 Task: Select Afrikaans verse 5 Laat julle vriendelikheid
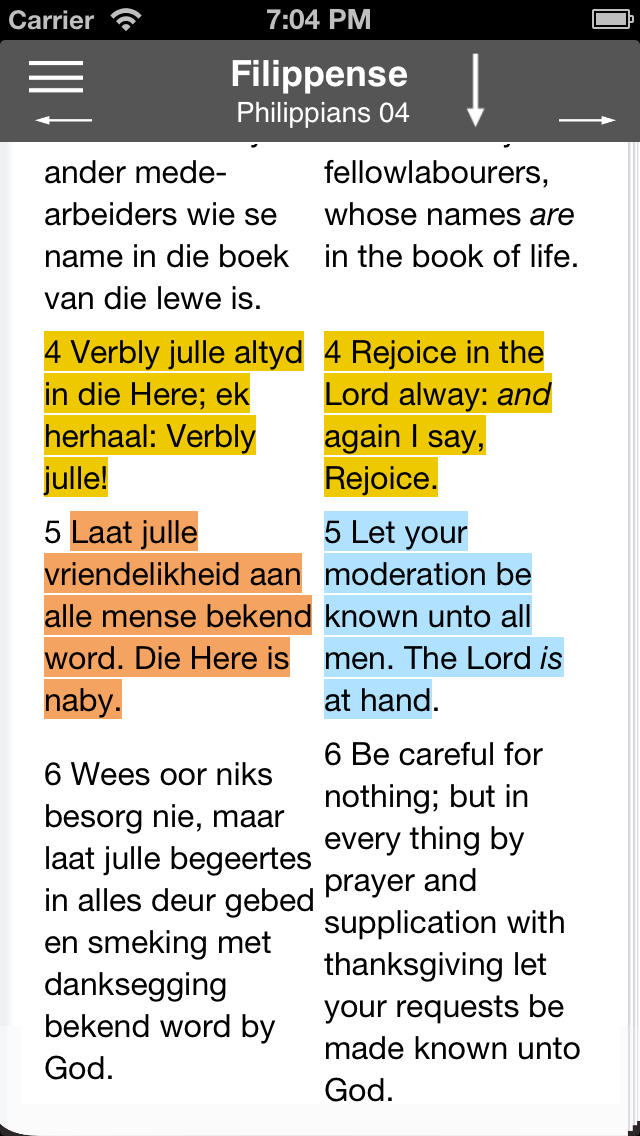172,616
